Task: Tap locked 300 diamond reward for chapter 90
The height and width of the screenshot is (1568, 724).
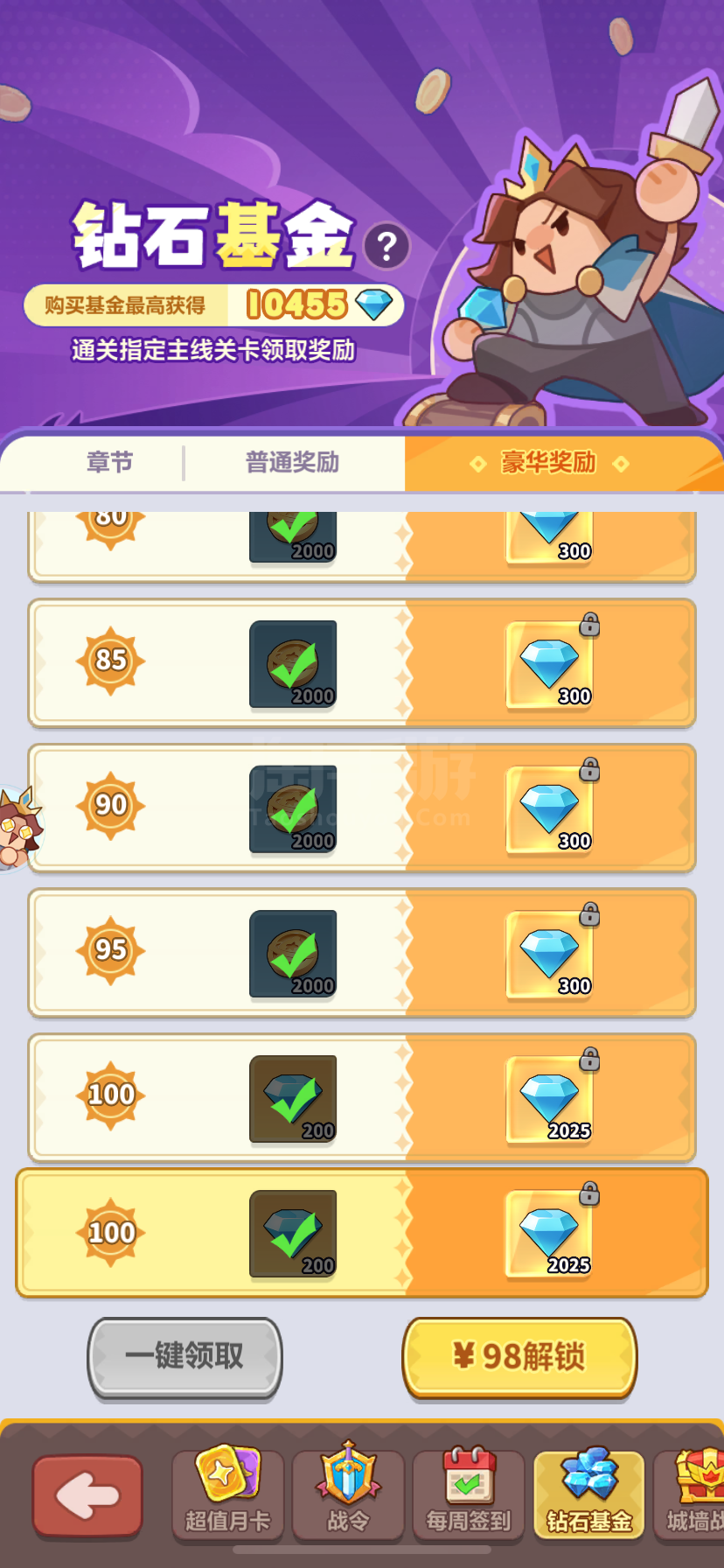Action: coord(550,809)
